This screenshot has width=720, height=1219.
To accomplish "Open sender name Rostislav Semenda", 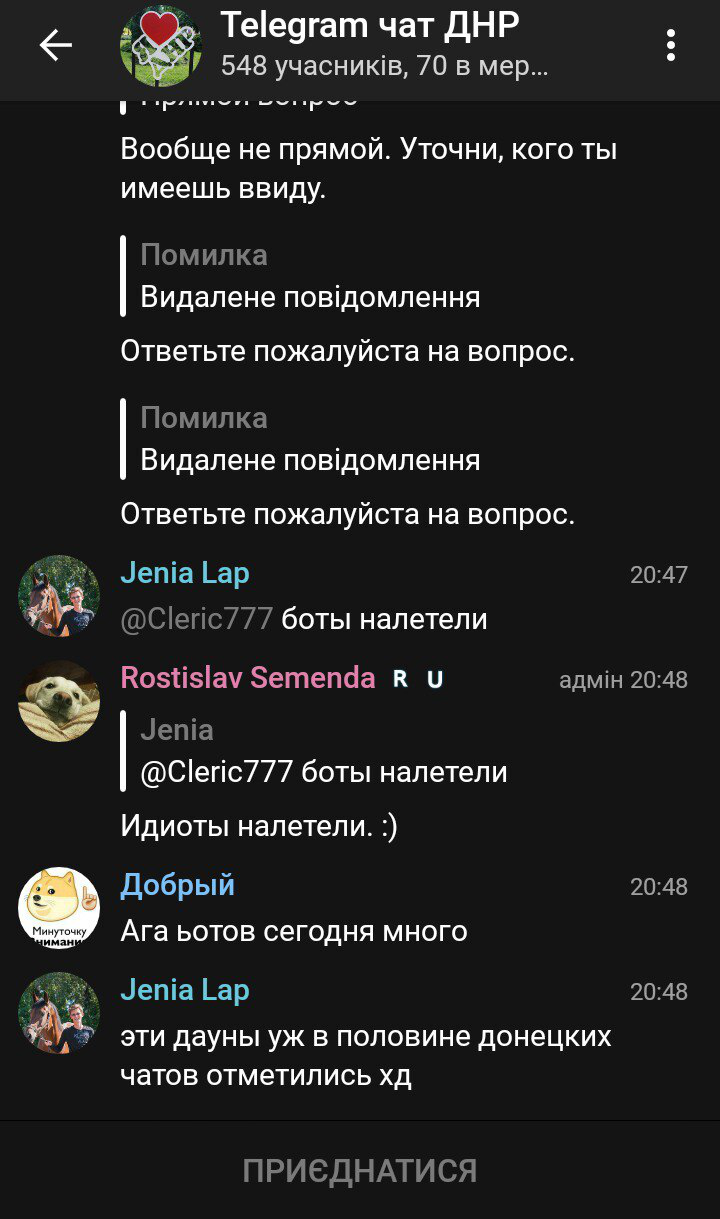I will [248, 678].
